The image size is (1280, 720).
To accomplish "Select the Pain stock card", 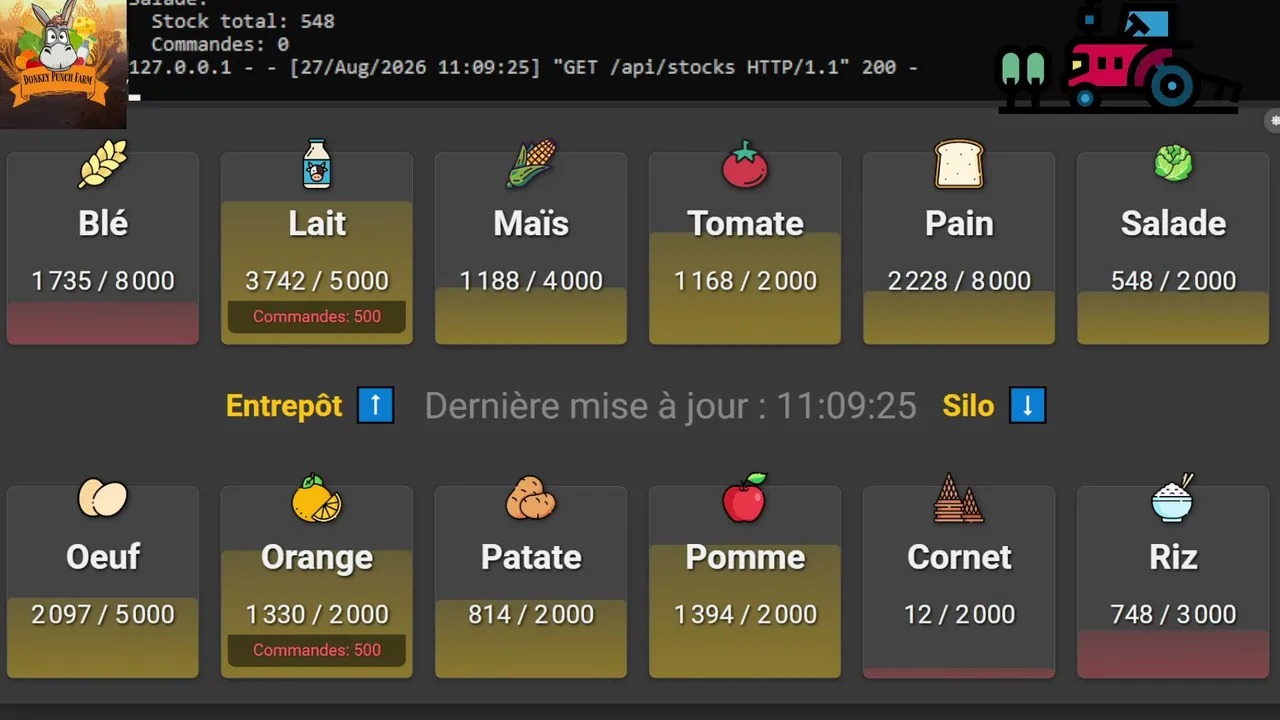I will click(x=959, y=248).
